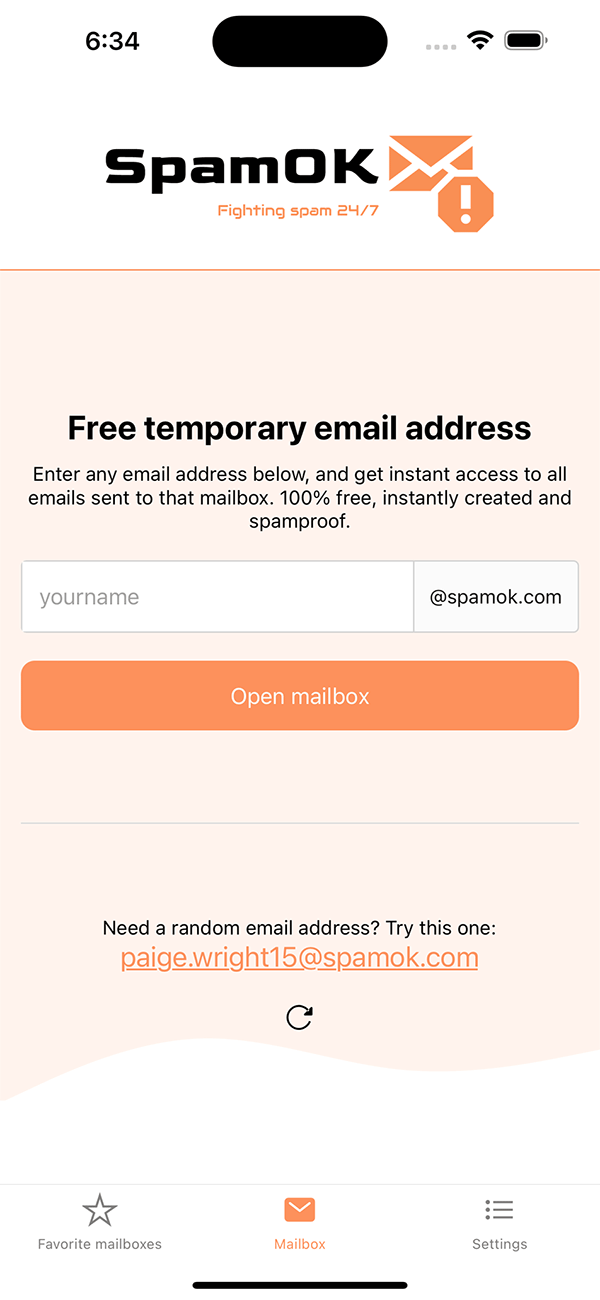The image size is (600, 1300).
Task: Tap the Open mailbox button
Action: (300, 696)
